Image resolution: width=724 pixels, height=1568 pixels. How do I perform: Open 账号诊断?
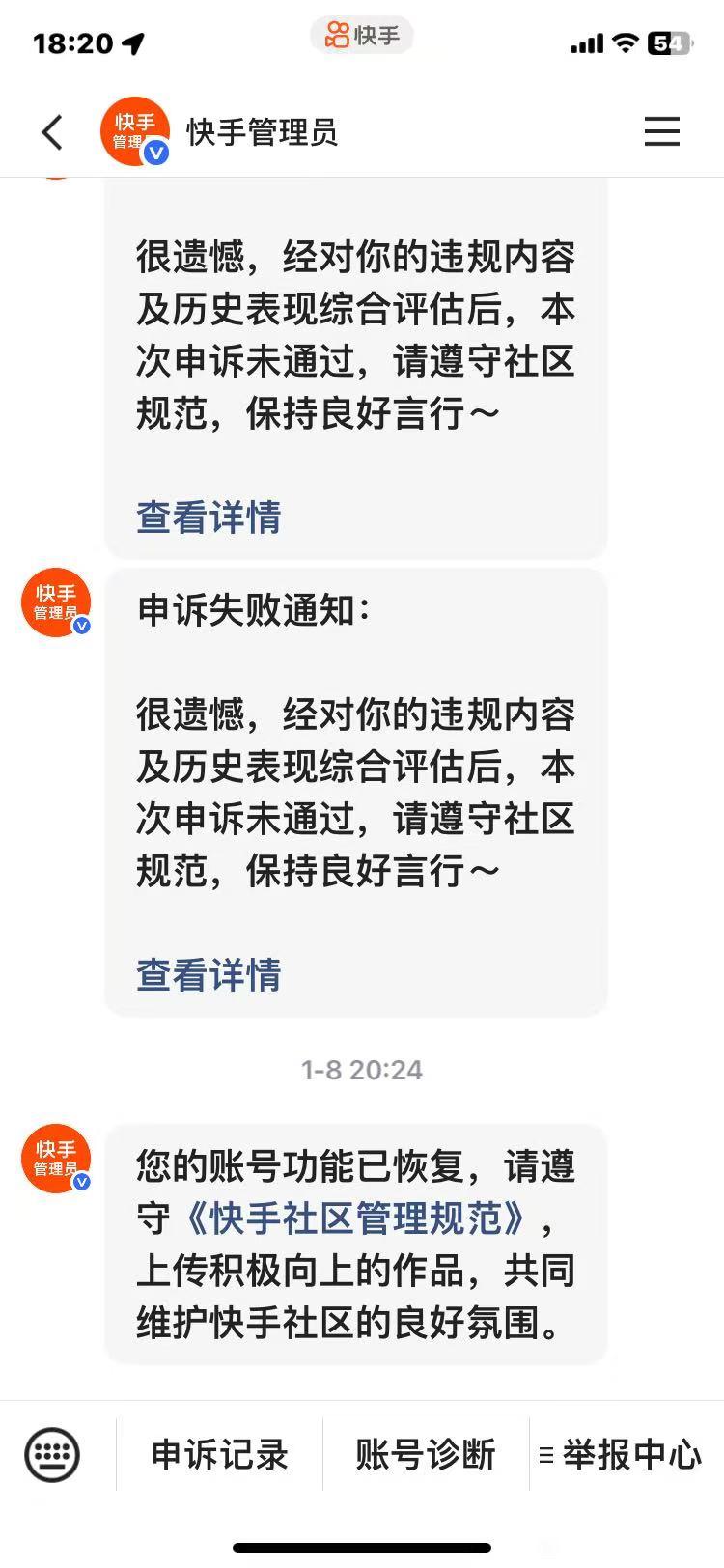(425, 1454)
